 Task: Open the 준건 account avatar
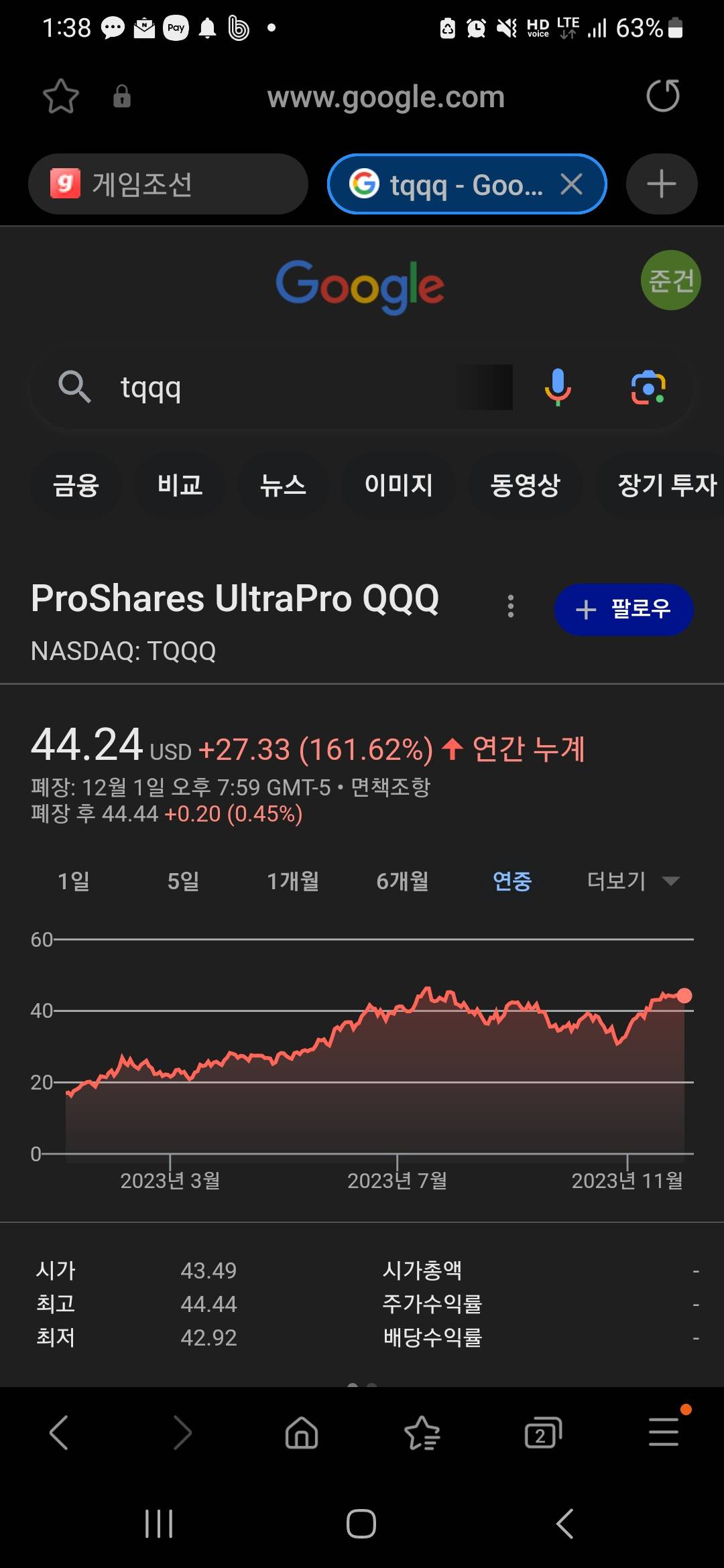coord(671,280)
